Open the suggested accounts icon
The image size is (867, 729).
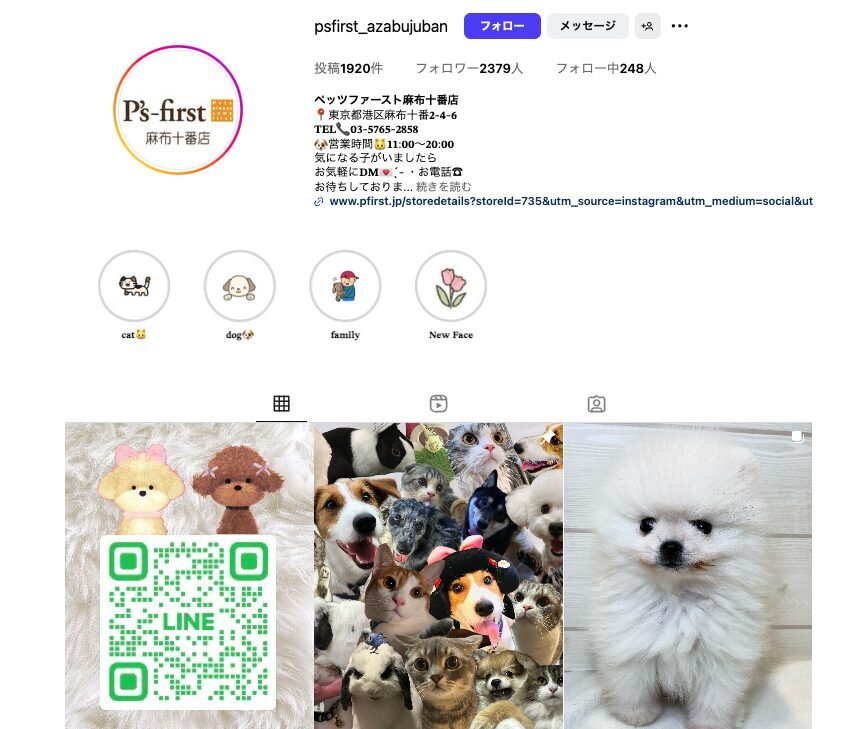[x=647, y=26]
